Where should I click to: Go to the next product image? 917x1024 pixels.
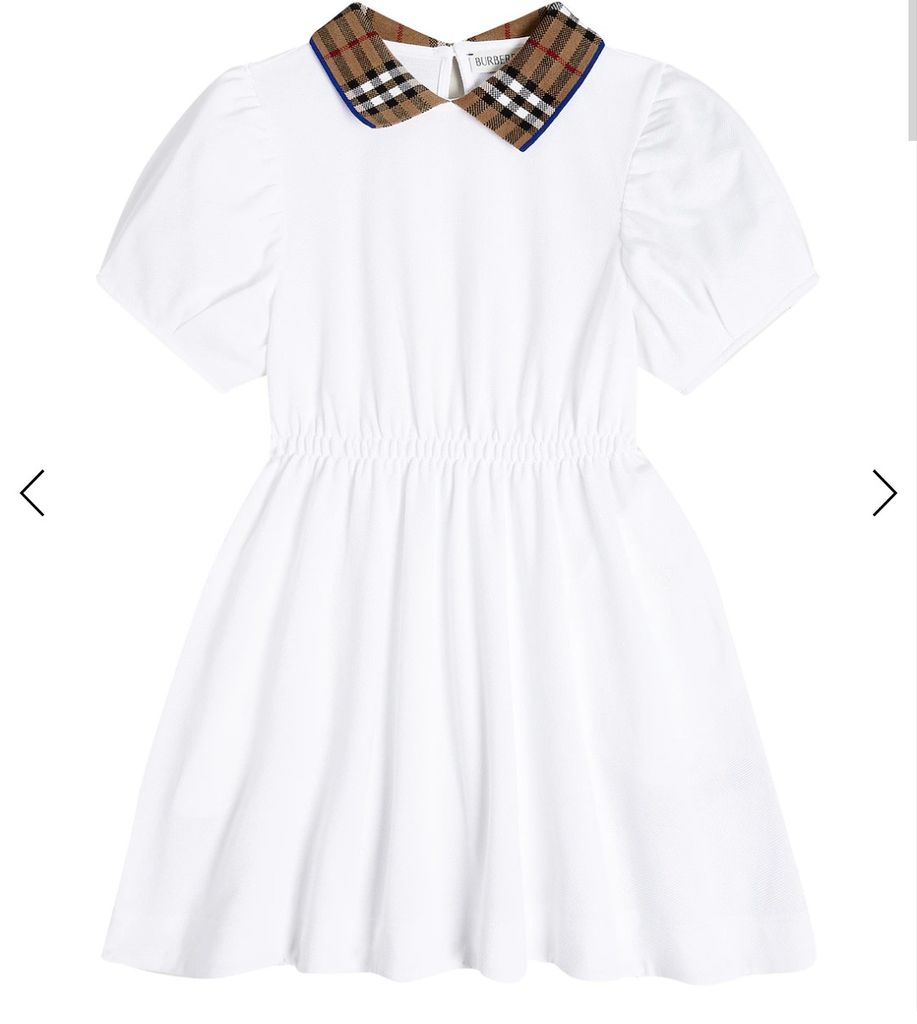click(x=884, y=493)
